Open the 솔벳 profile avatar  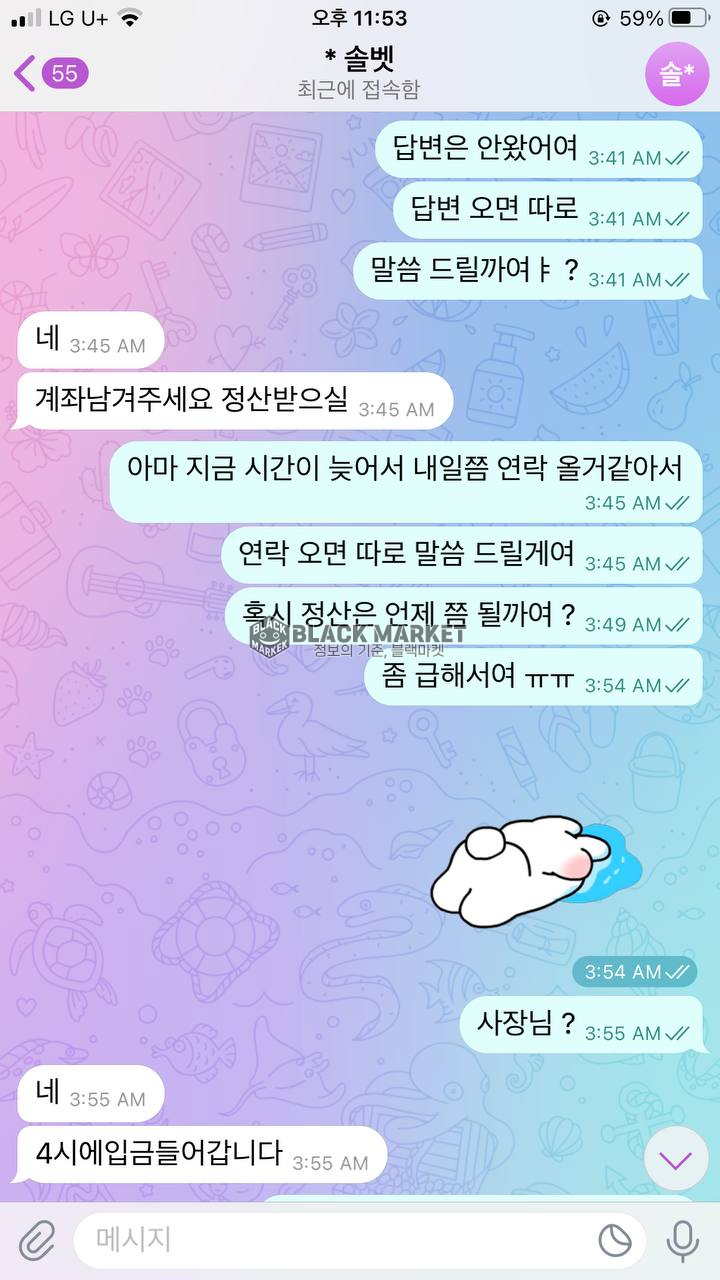click(676, 74)
